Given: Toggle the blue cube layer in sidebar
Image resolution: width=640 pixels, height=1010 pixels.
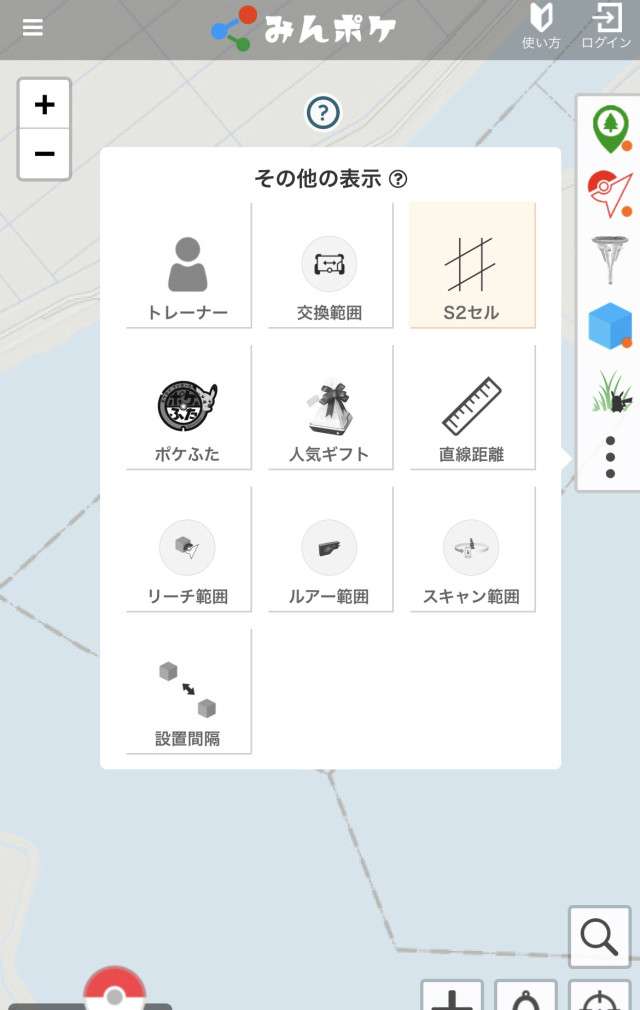Looking at the screenshot, I should [610, 325].
